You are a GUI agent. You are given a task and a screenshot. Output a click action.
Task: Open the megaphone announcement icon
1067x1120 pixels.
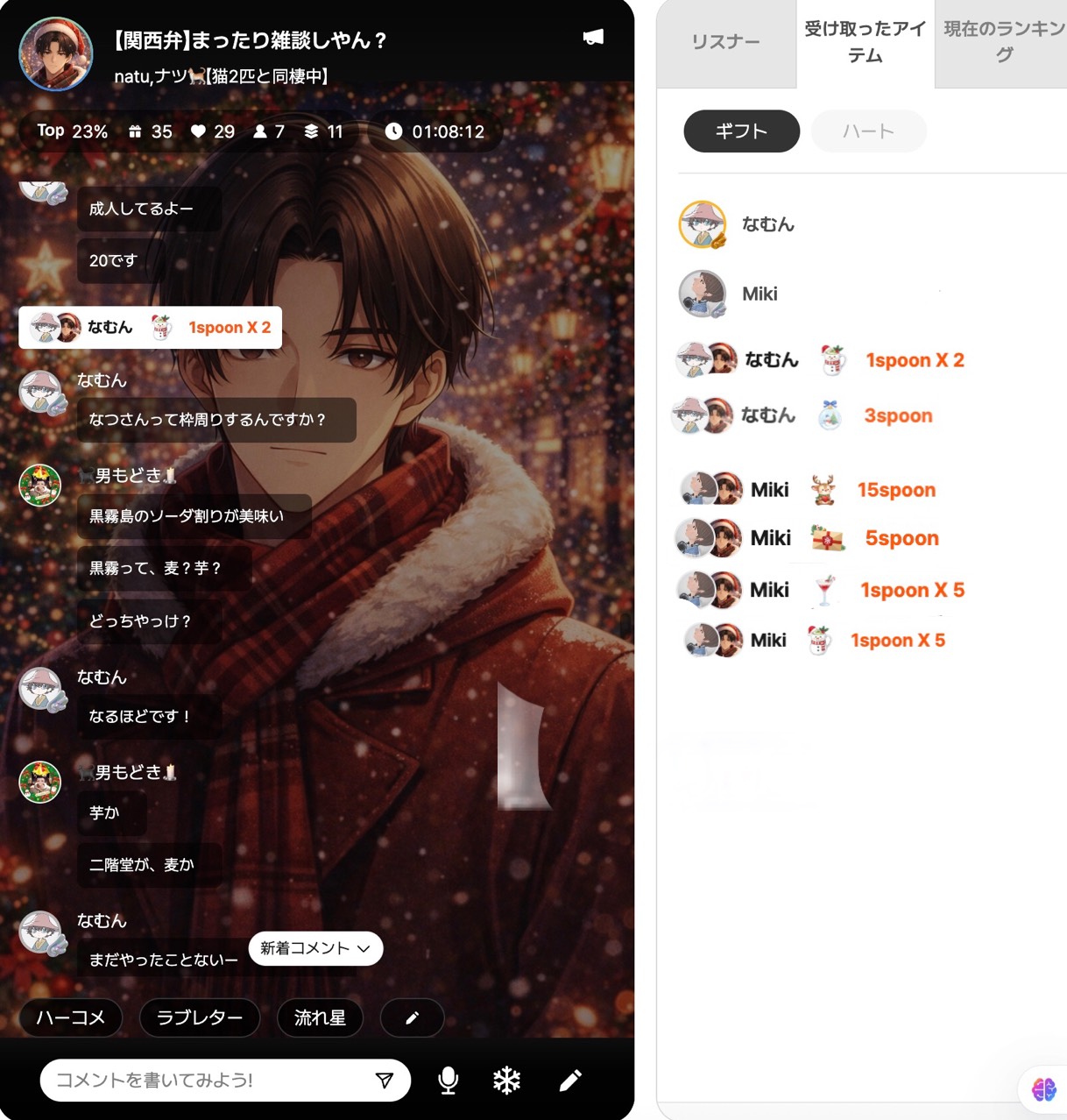click(x=593, y=37)
